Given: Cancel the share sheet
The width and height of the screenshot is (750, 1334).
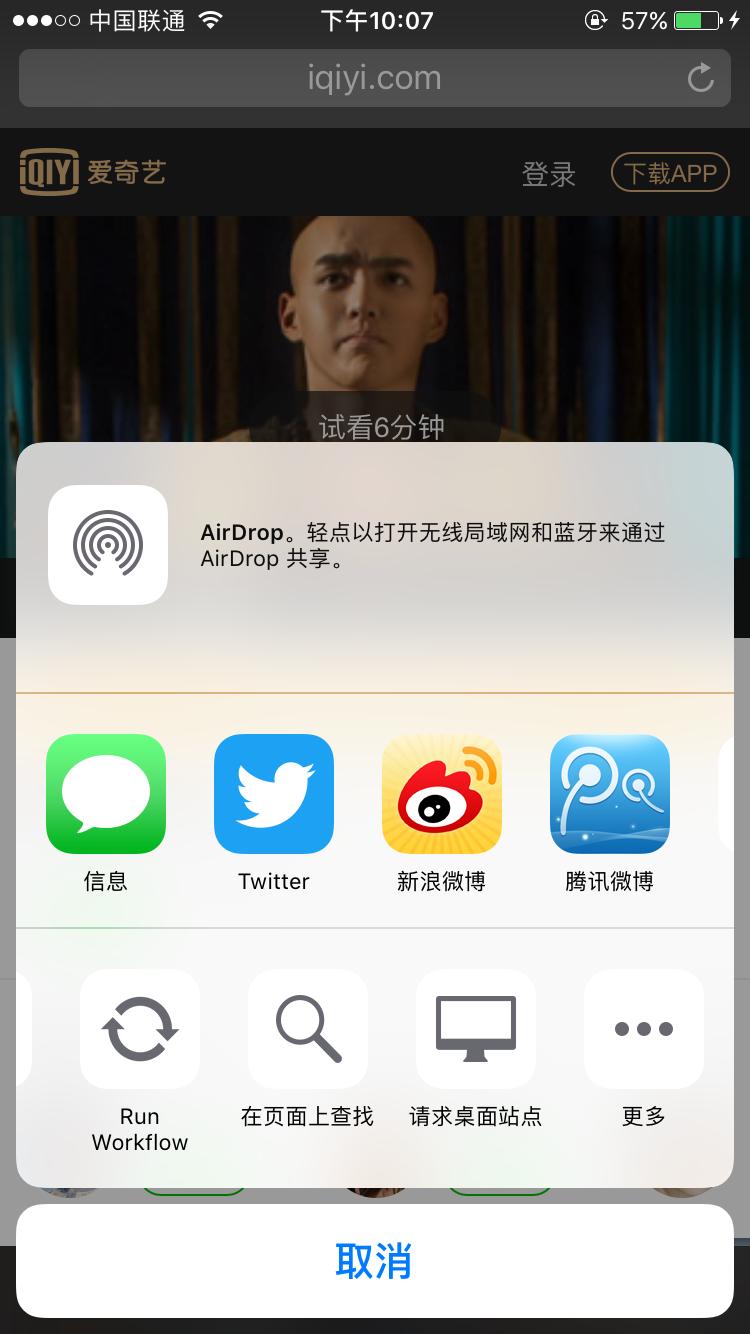Looking at the screenshot, I should (375, 1262).
